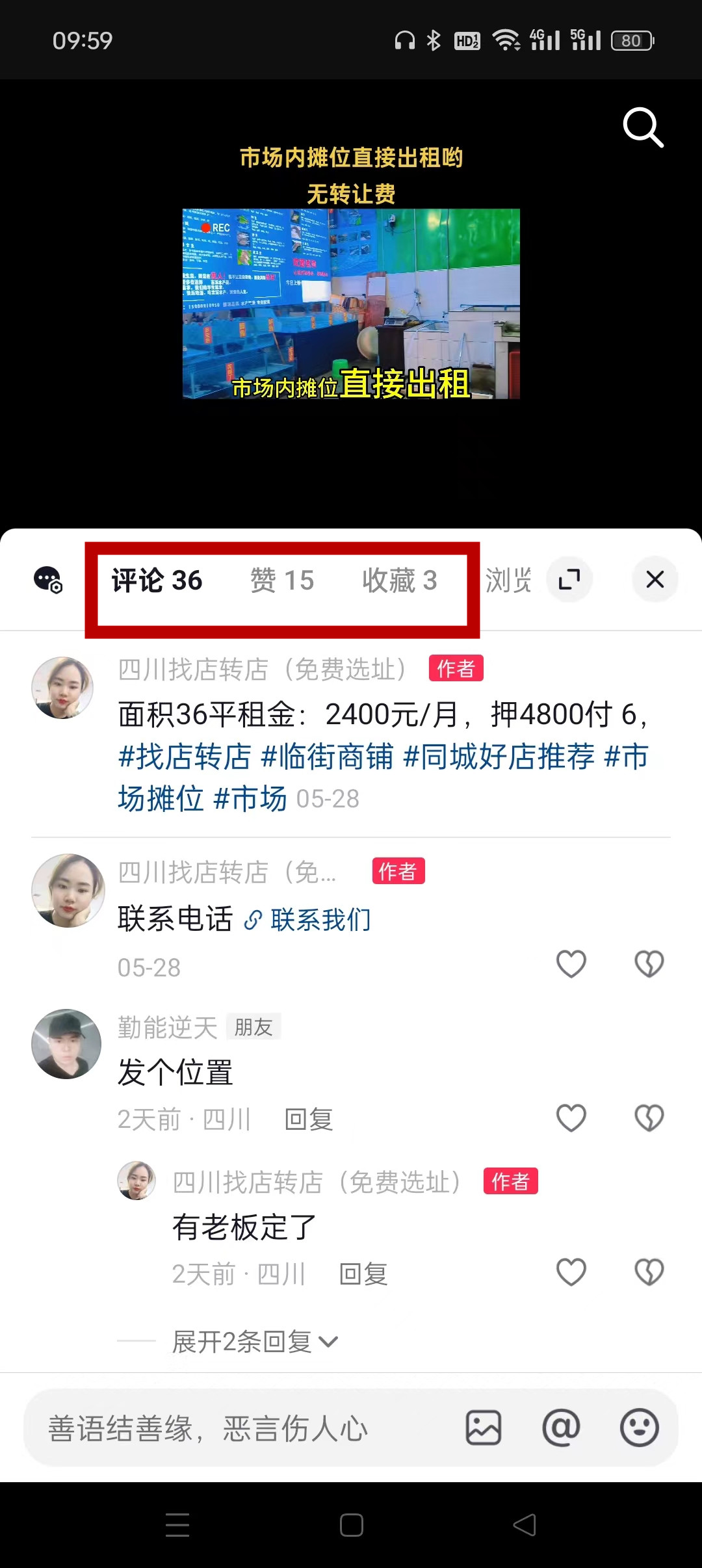The height and width of the screenshot is (1568, 702).
Task: Reply to 勤能逆天's comment
Action: (x=309, y=1119)
